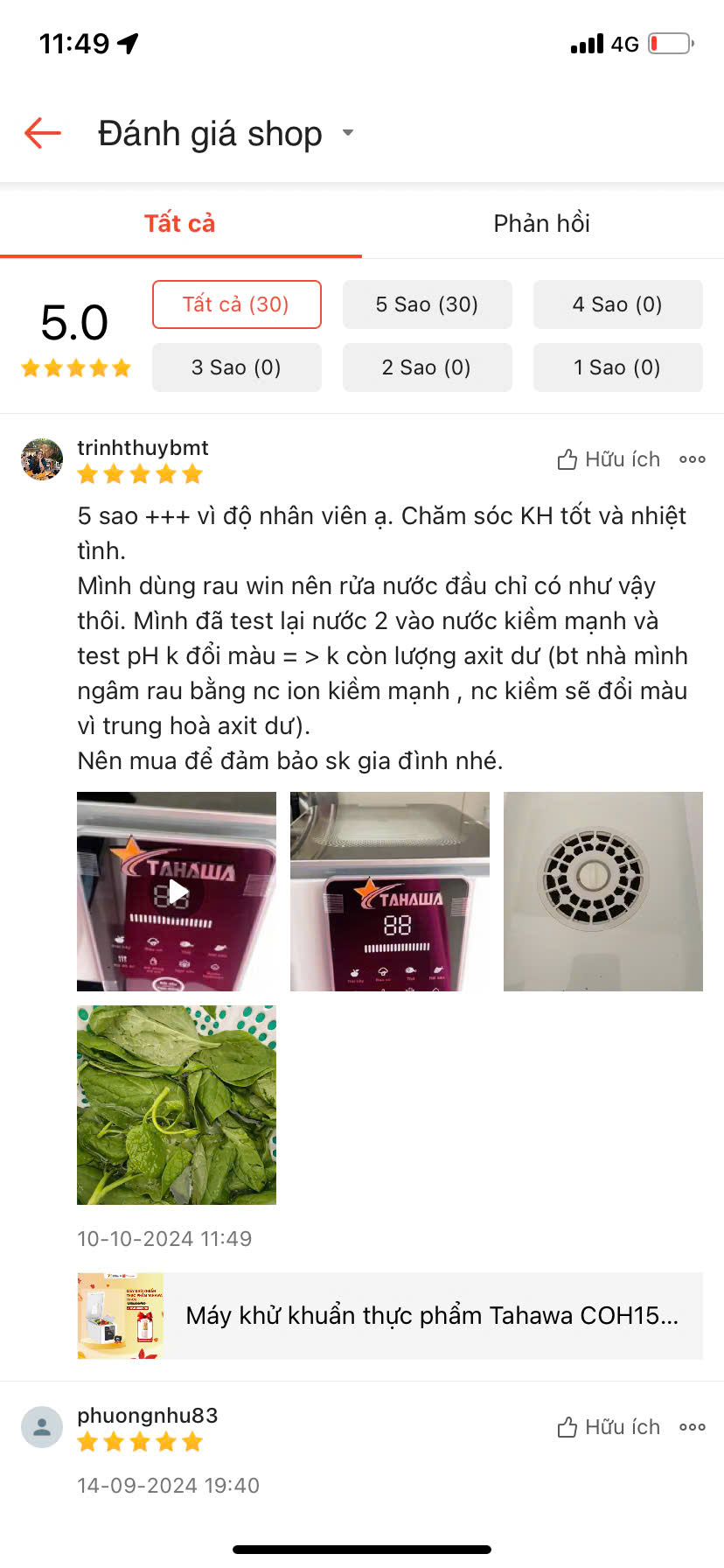Filter reviews by 5 Sao (30)
The height and width of the screenshot is (1568, 724).
pos(427,304)
